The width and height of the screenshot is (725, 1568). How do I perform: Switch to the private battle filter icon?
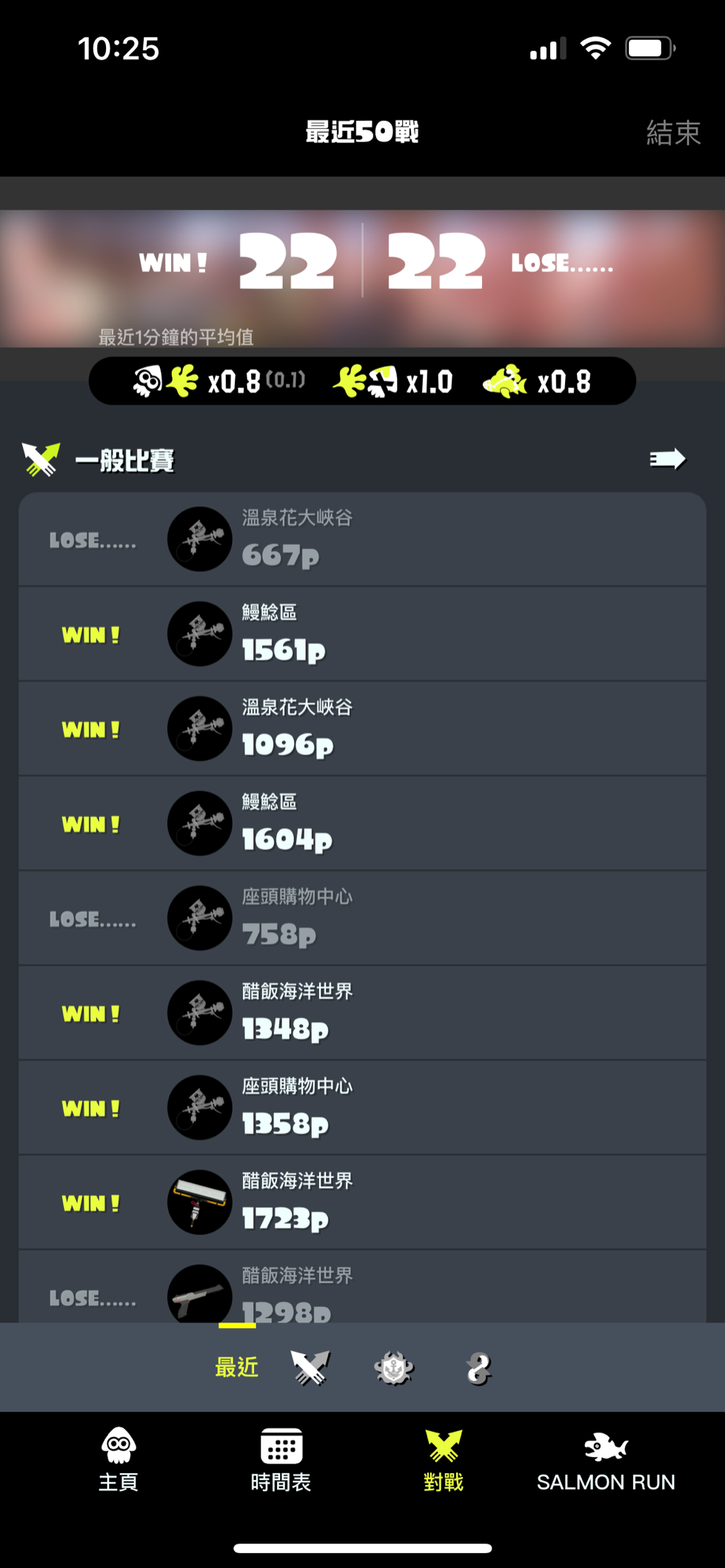[x=478, y=1368]
